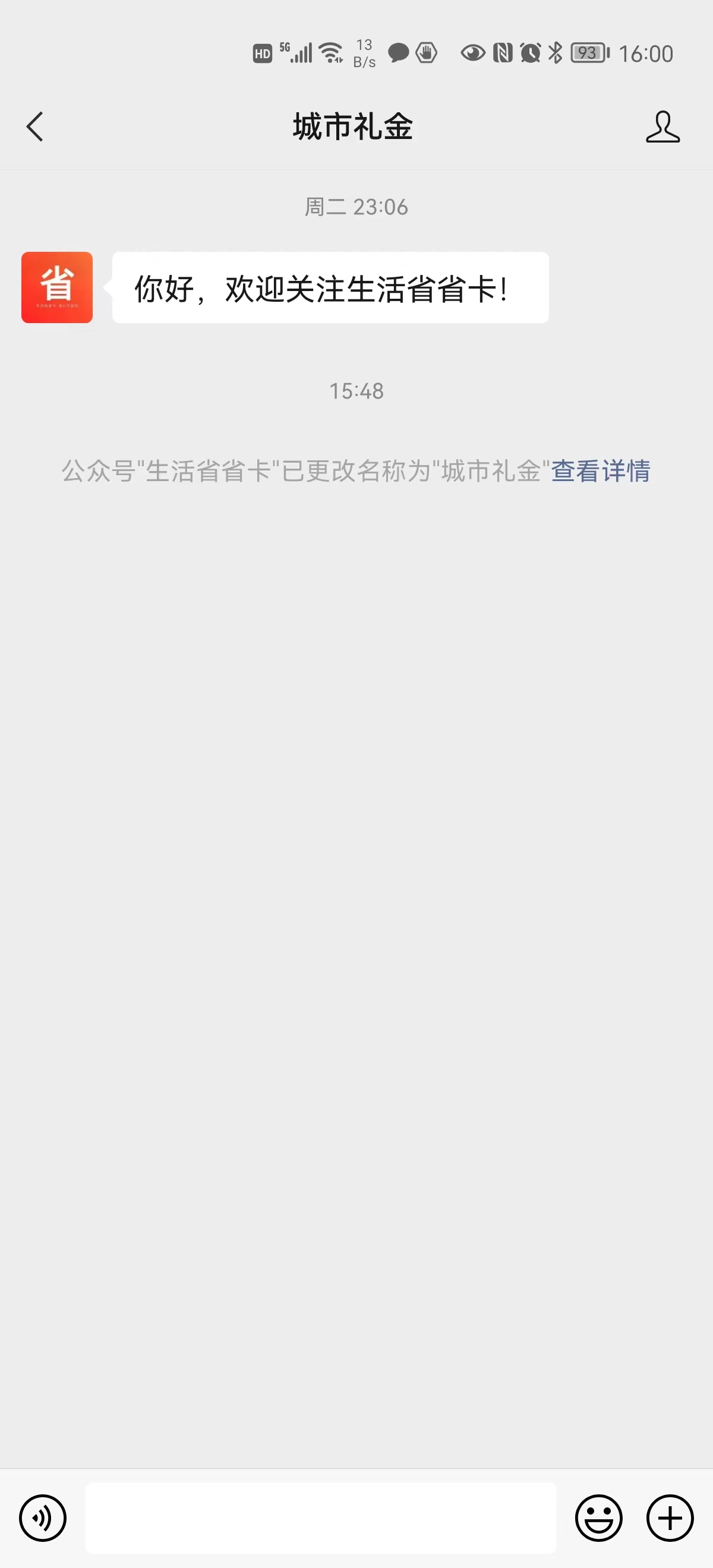
Task: Open the emoji picker
Action: point(598,1518)
